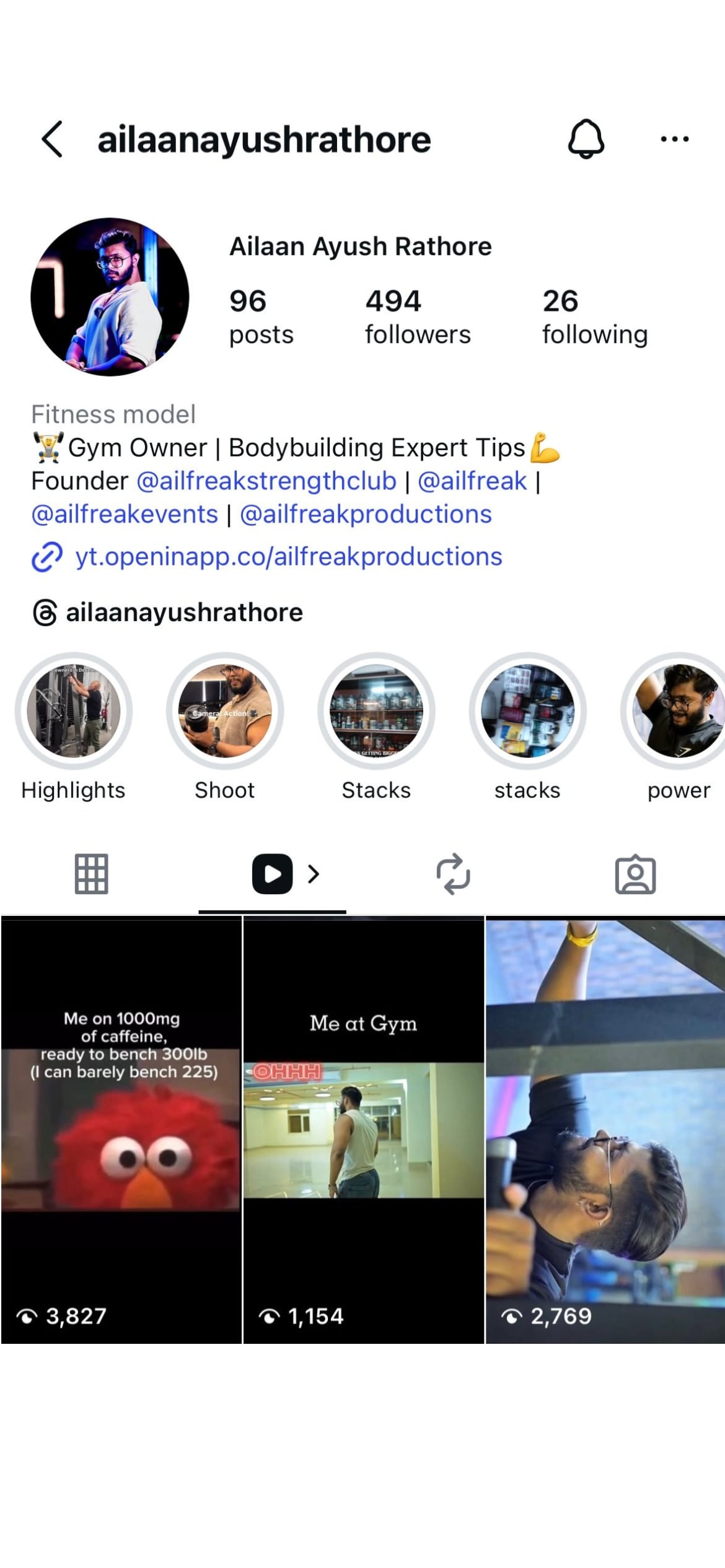Open the yt.openinapp.co link
The image size is (725, 1568).
(288, 557)
